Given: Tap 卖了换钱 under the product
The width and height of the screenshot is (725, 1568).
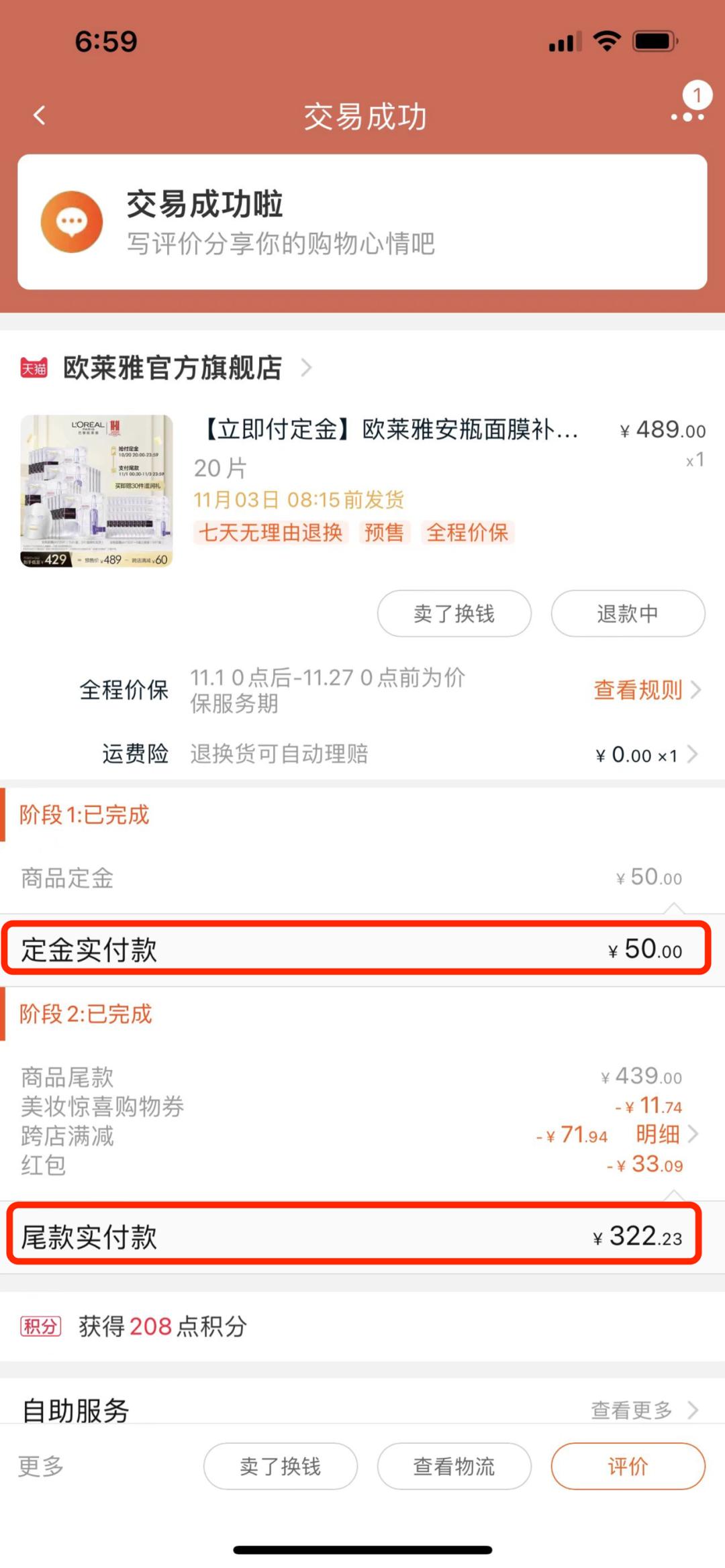Looking at the screenshot, I should point(454,613).
